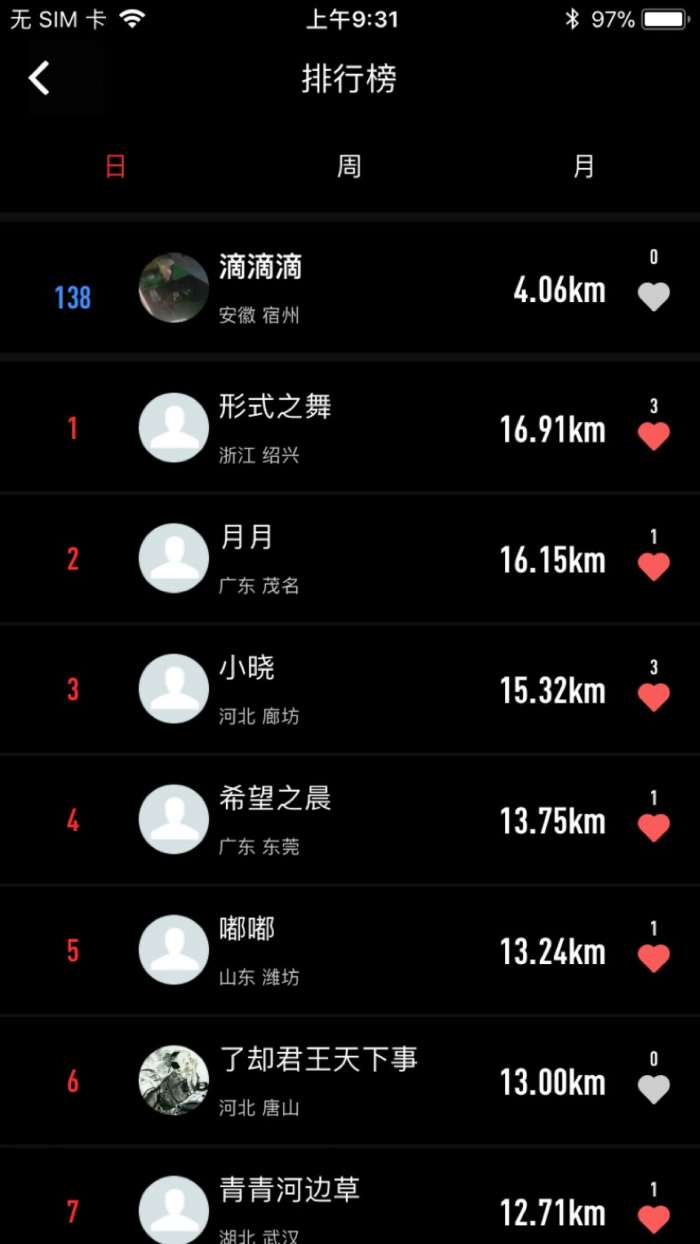
Task: Like 了却君王天下事's 13.00km entry
Action: [x=653, y=1089]
